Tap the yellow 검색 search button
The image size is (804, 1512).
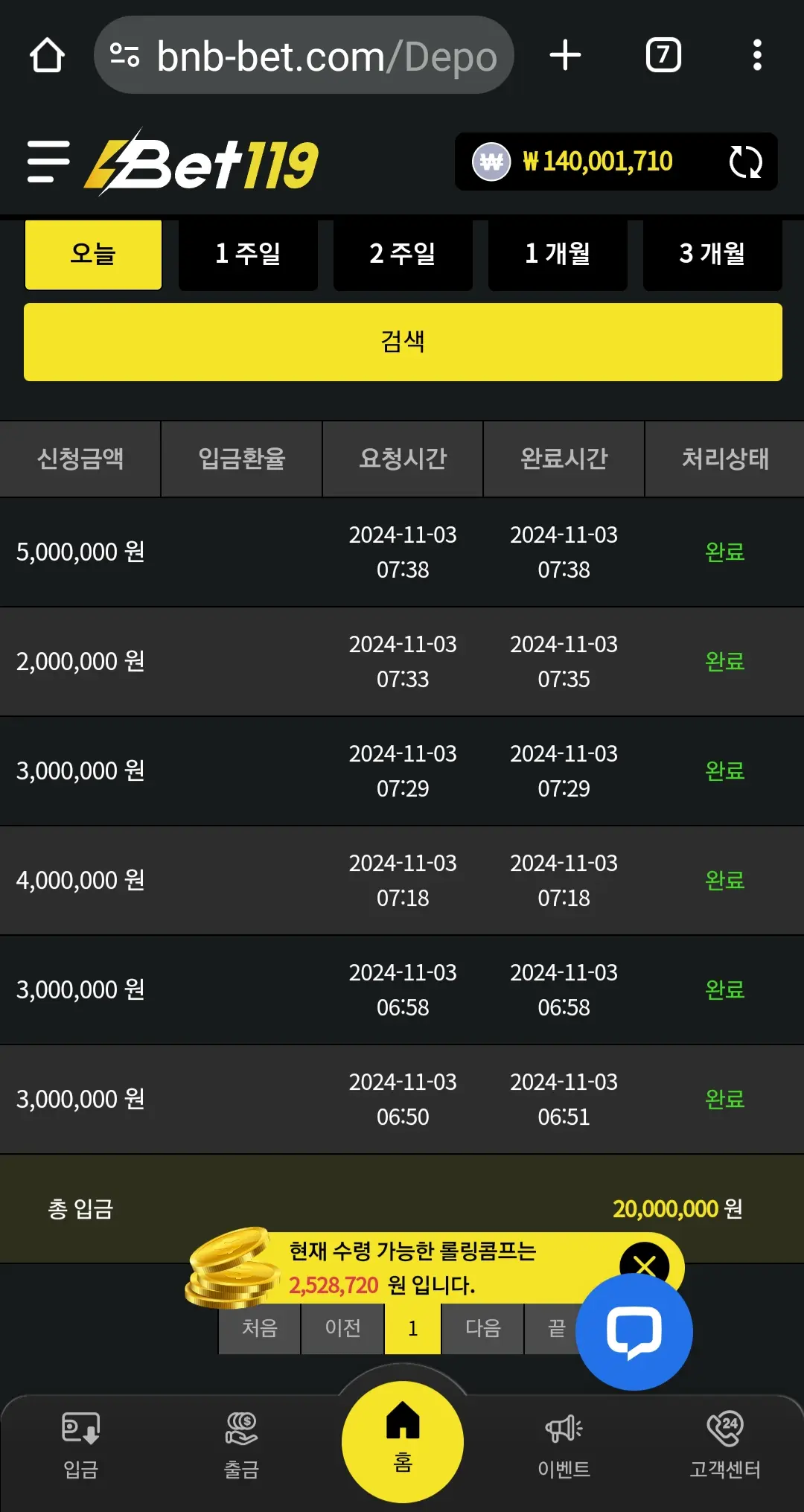pos(403,342)
